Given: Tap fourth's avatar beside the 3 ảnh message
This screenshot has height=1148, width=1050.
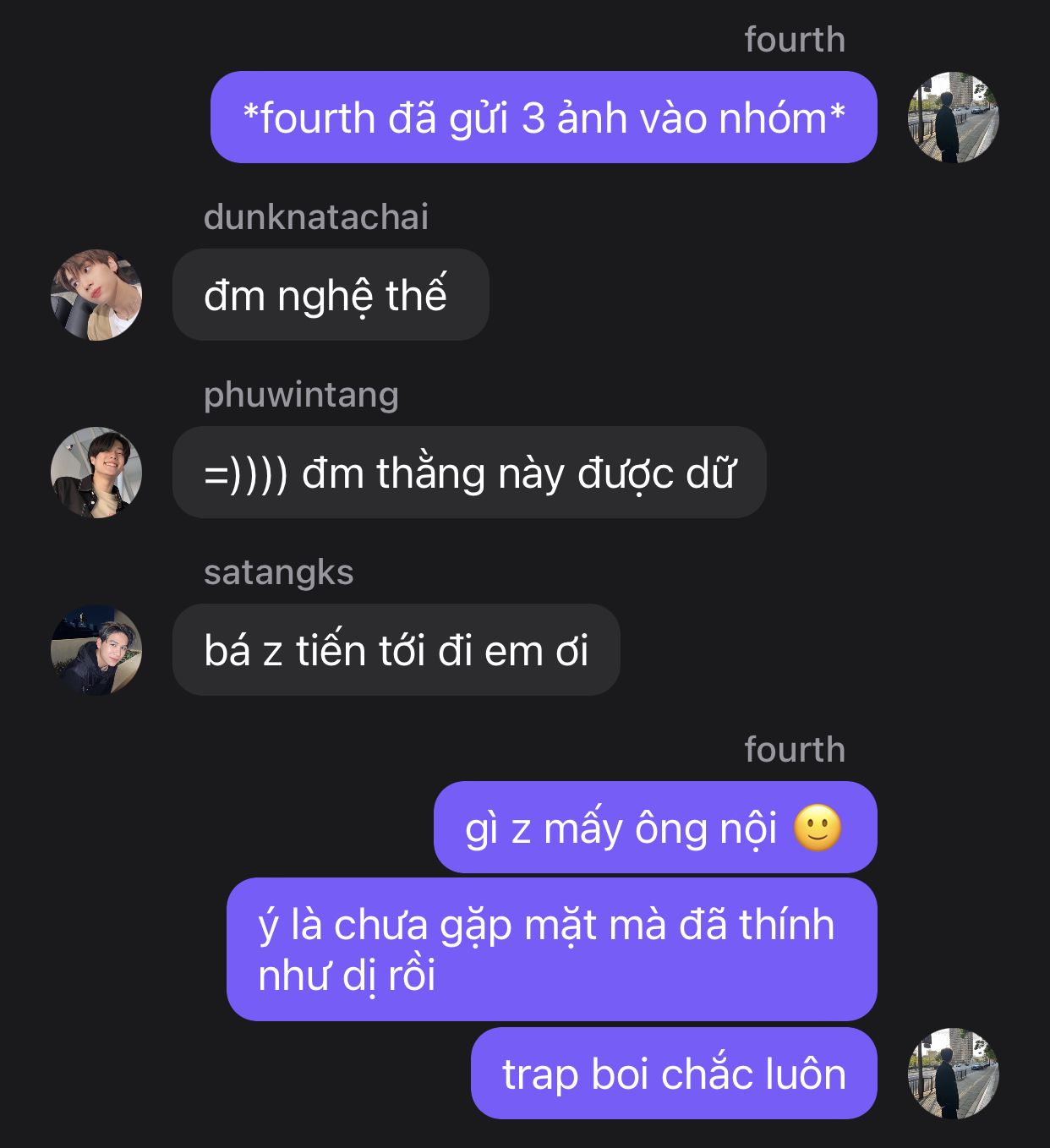Looking at the screenshot, I should click(953, 118).
